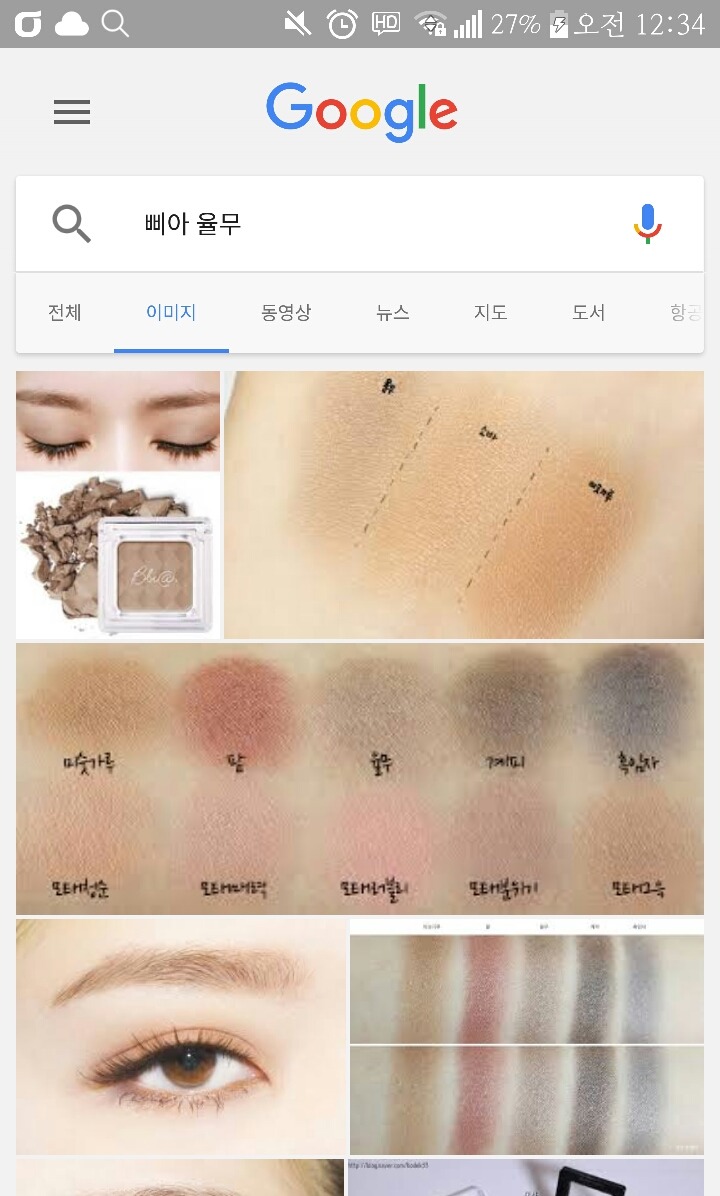Open the five-color arm swatch image
Viewport: 720px width, 1196px height.
(x=527, y=1036)
